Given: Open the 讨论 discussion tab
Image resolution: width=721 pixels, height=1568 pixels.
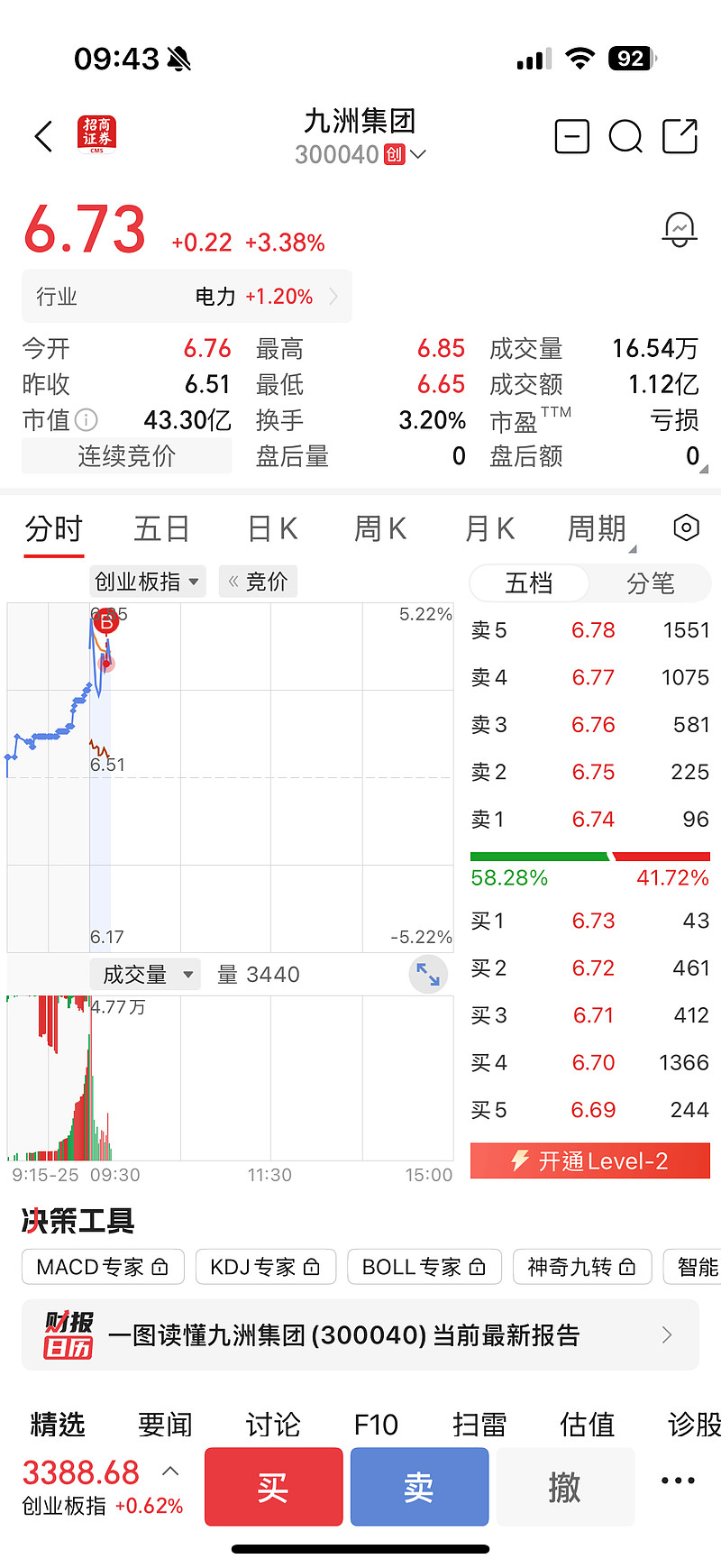Looking at the screenshot, I should coord(273,1425).
